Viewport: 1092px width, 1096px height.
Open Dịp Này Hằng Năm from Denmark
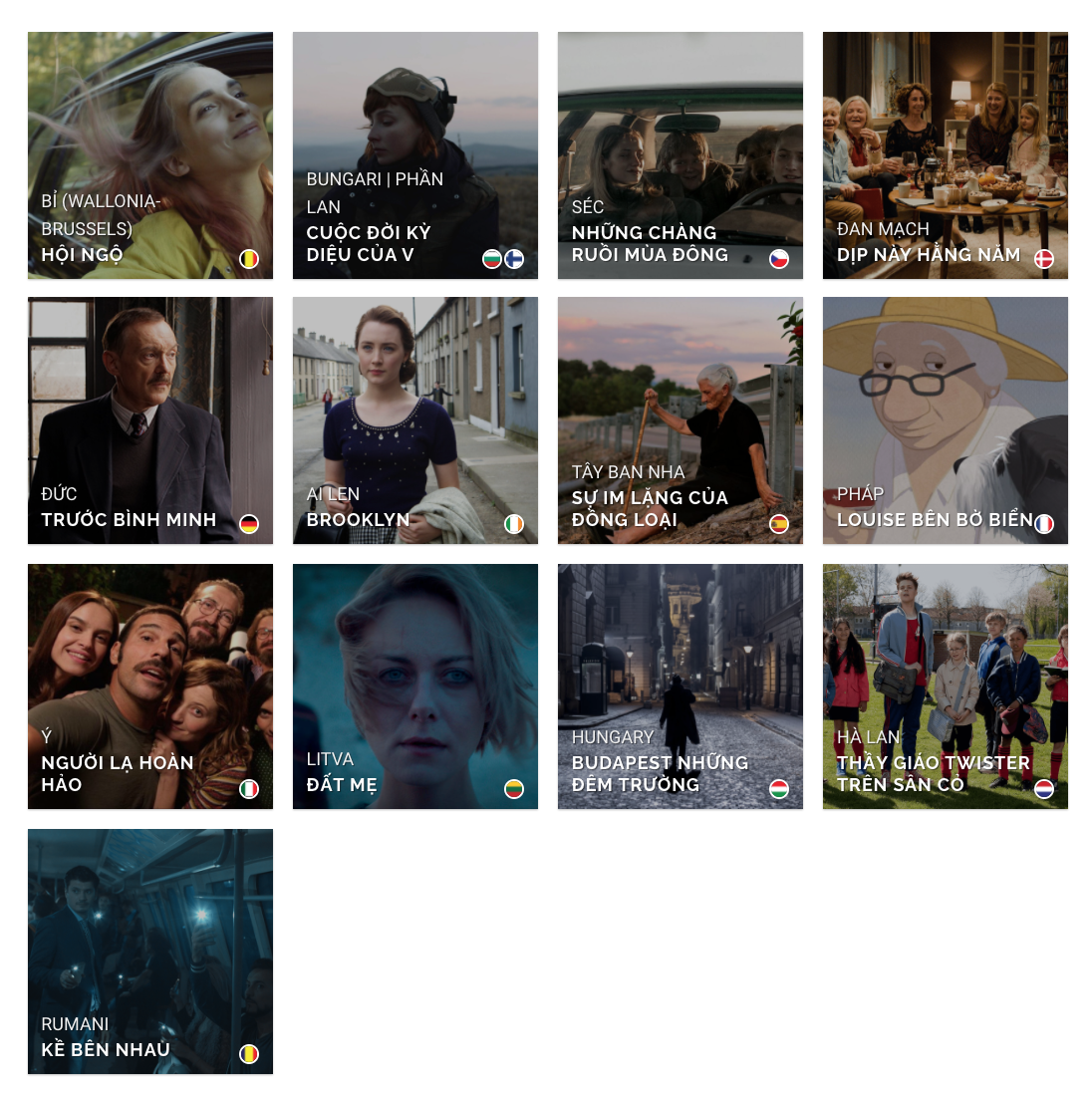pyautogui.click(x=945, y=155)
